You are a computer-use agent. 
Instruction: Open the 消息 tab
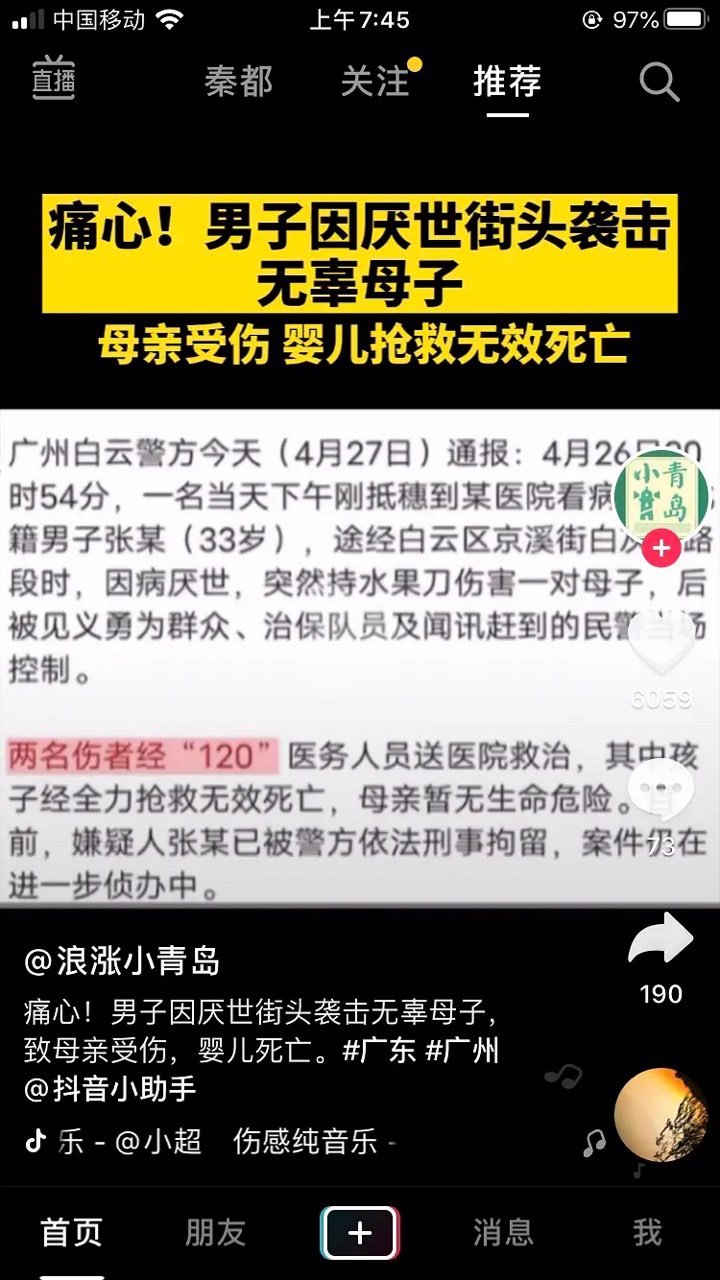click(x=503, y=1232)
